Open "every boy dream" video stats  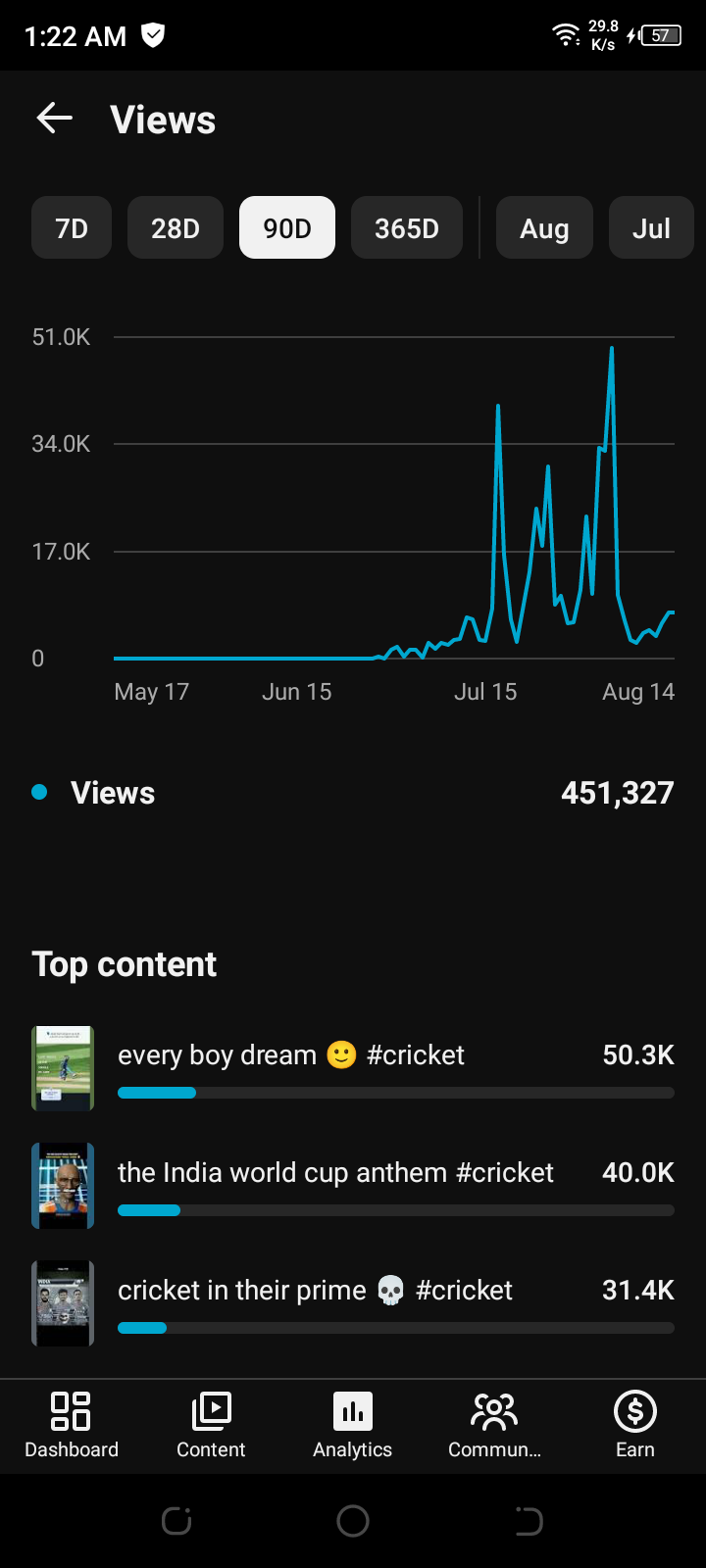pyautogui.click(x=353, y=1068)
